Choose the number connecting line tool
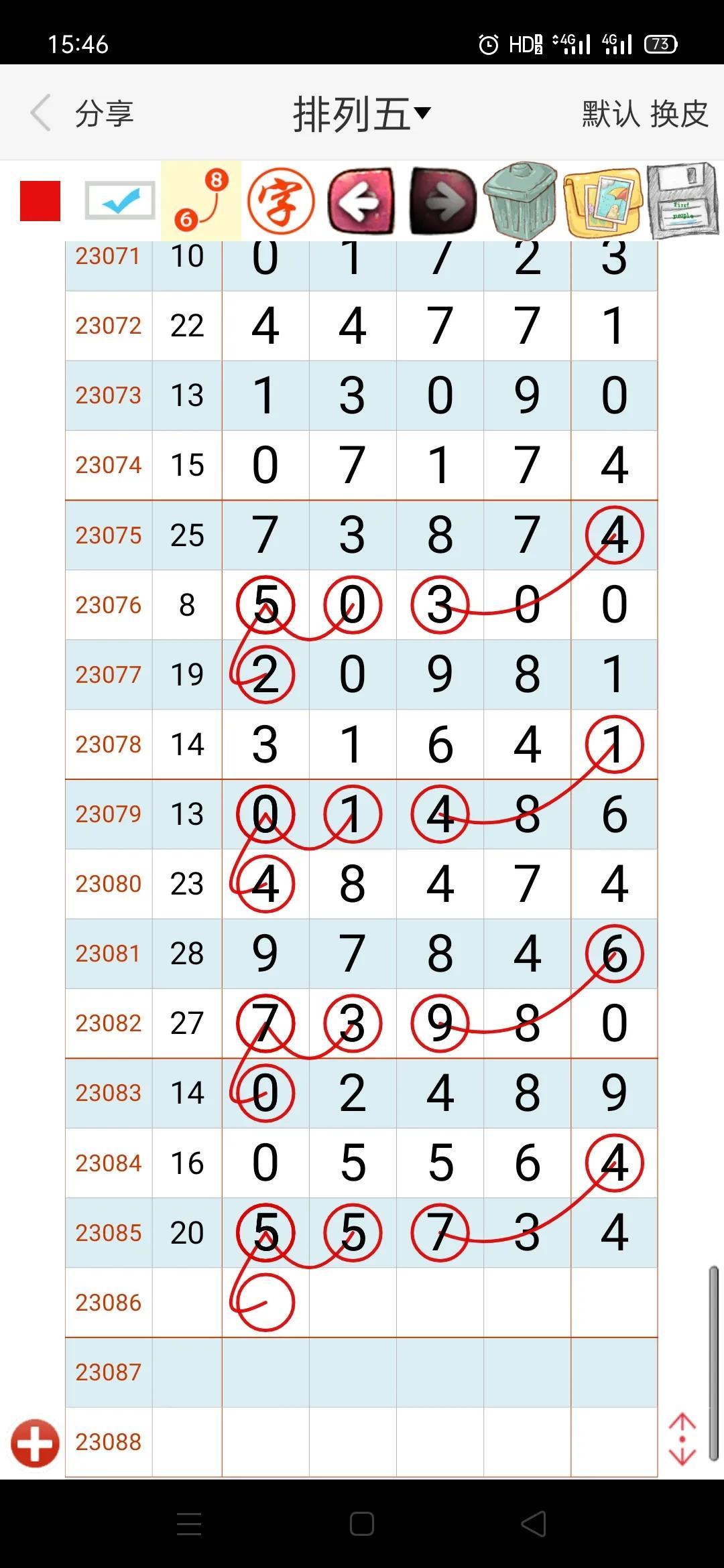This screenshot has width=724, height=1568. 201,200
